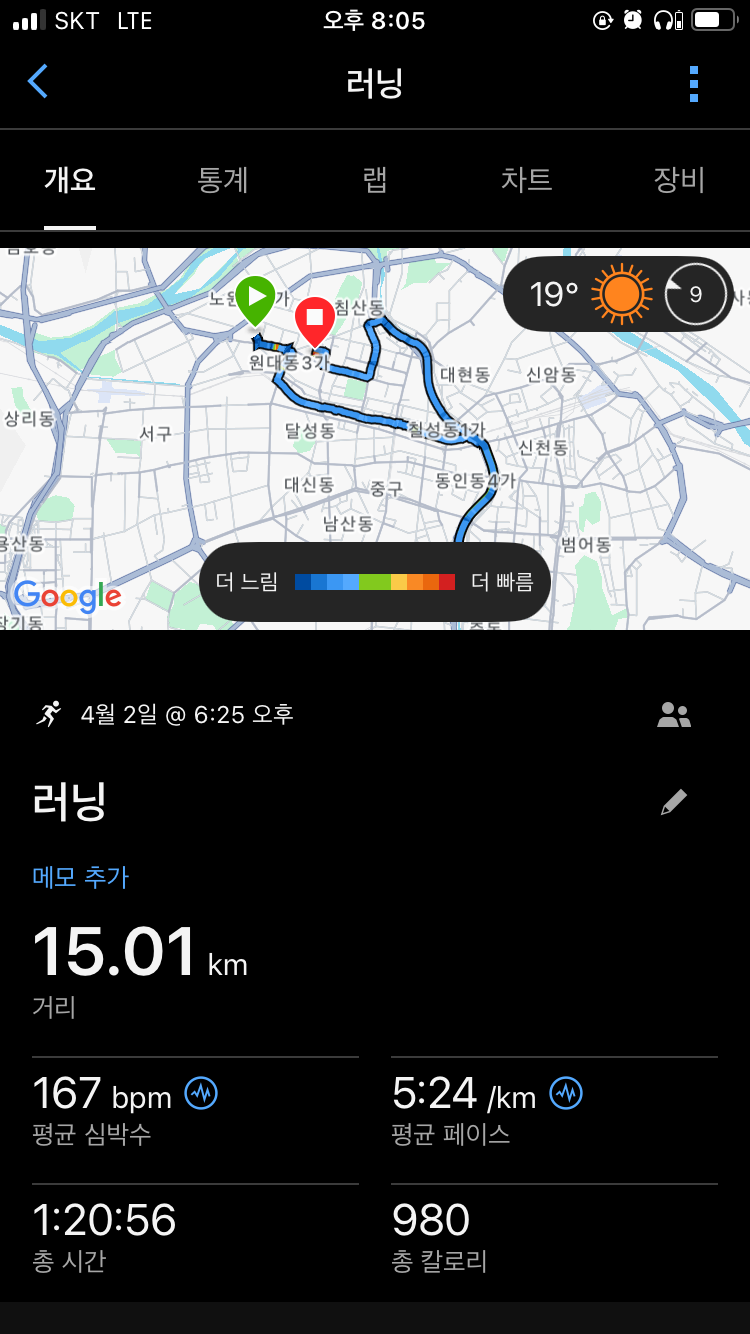This screenshot has height=1334, width=750.
Task: Open the three-dot overflow menu
Action: click(x=694, y=84)
